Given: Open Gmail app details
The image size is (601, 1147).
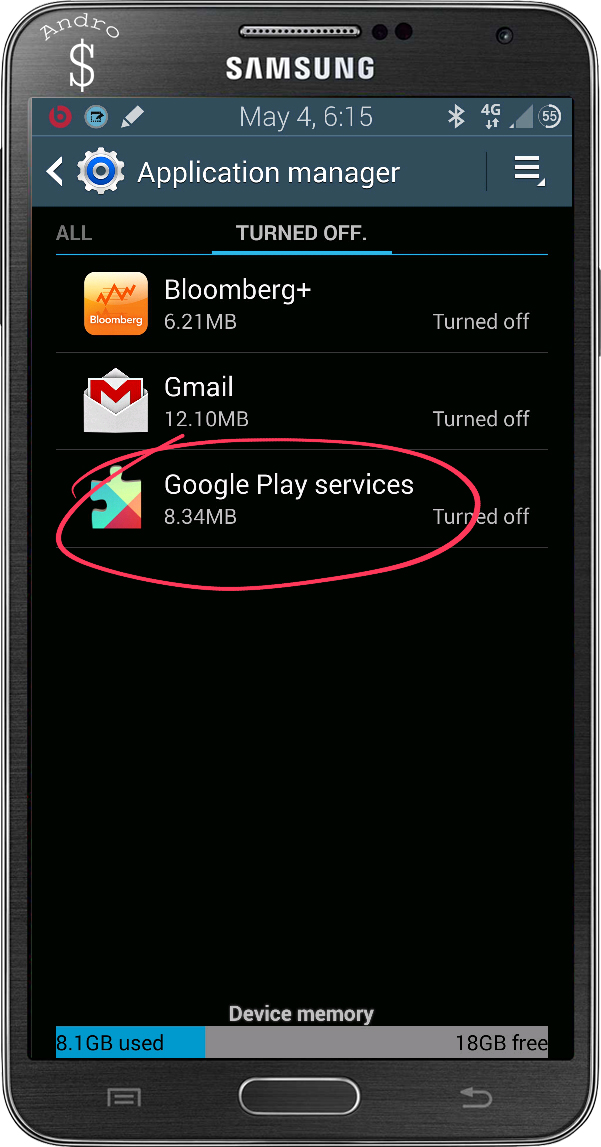Looking at the screenshot, I should pyautogui.click(x=300, y=401).
